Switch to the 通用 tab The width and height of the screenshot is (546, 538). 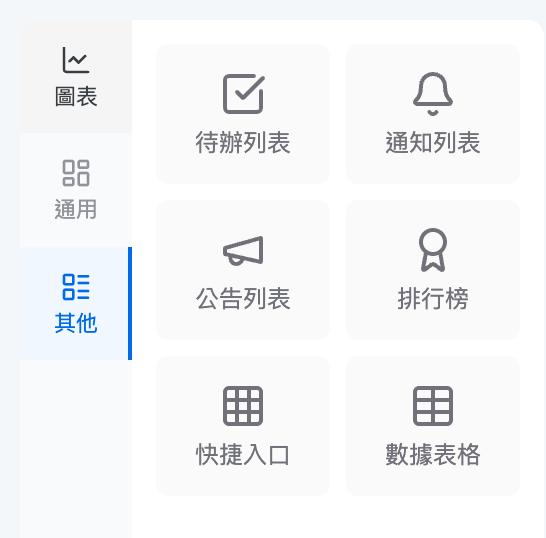[x=76, y=190]
